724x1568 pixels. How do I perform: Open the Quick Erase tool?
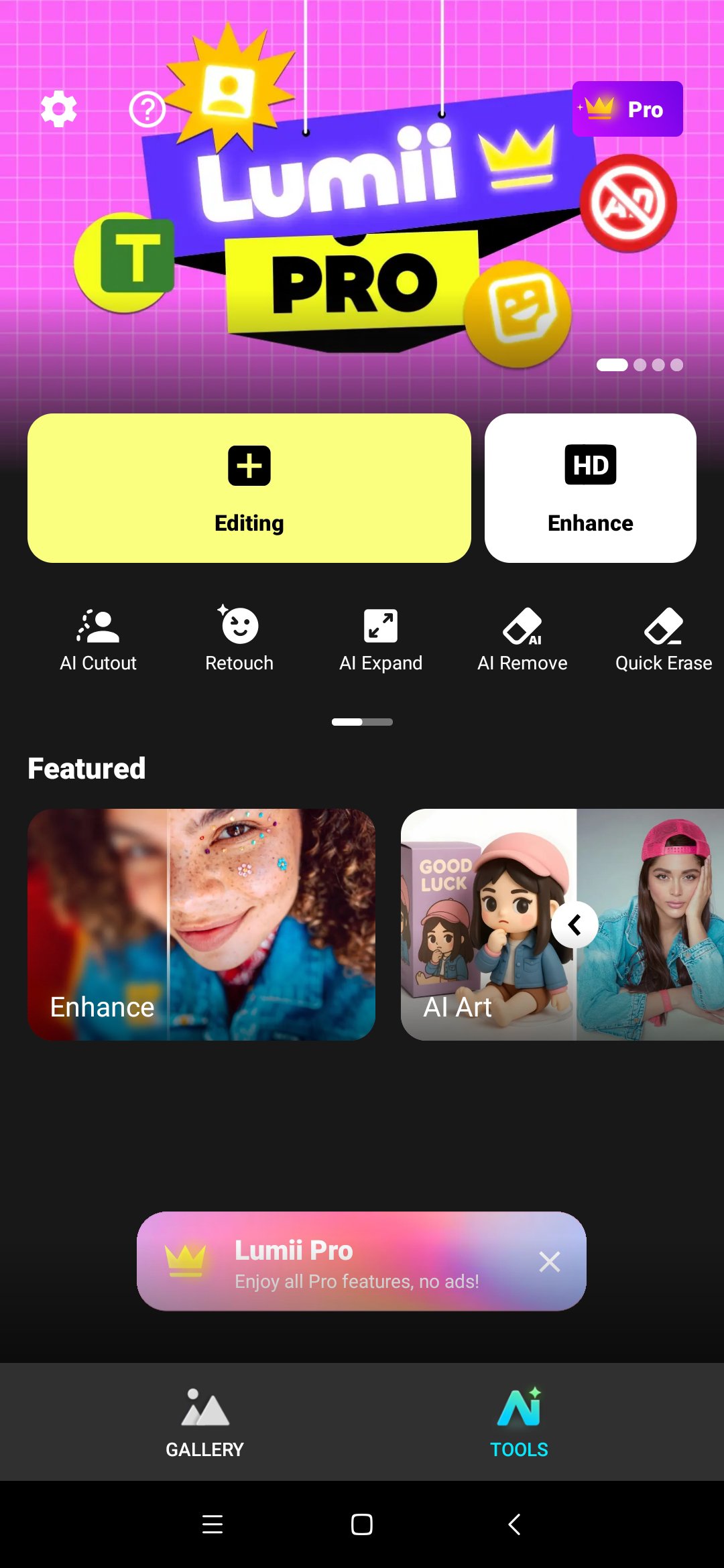point(663,640)
